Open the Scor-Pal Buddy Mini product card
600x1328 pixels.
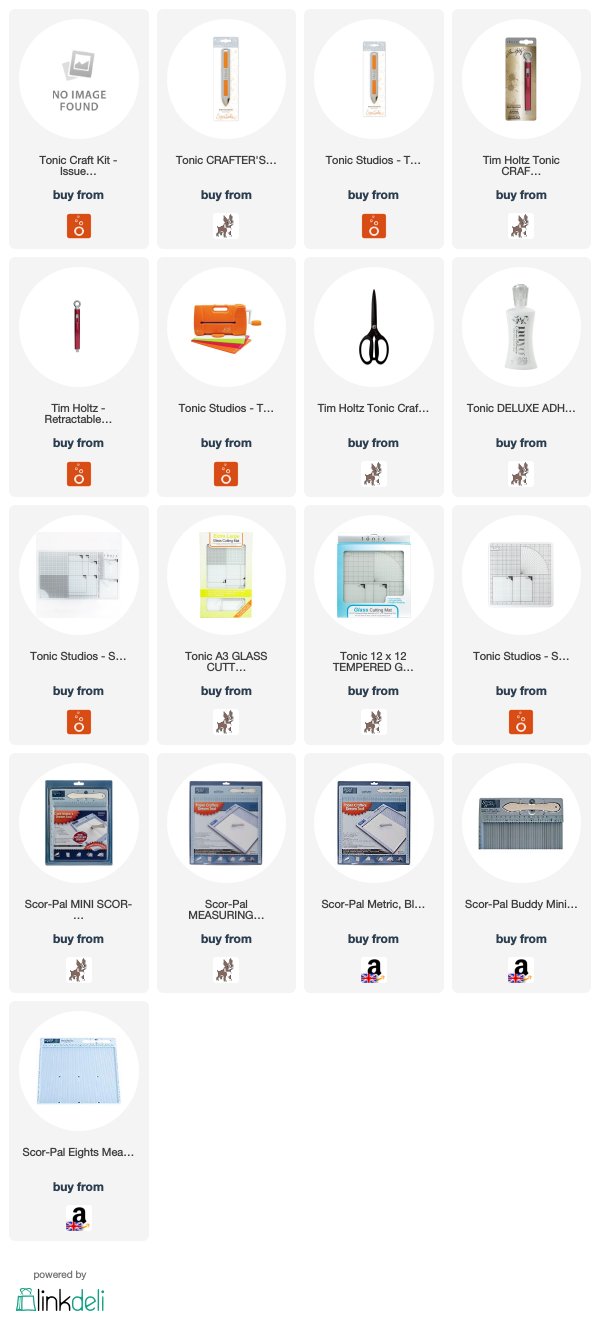521,873
